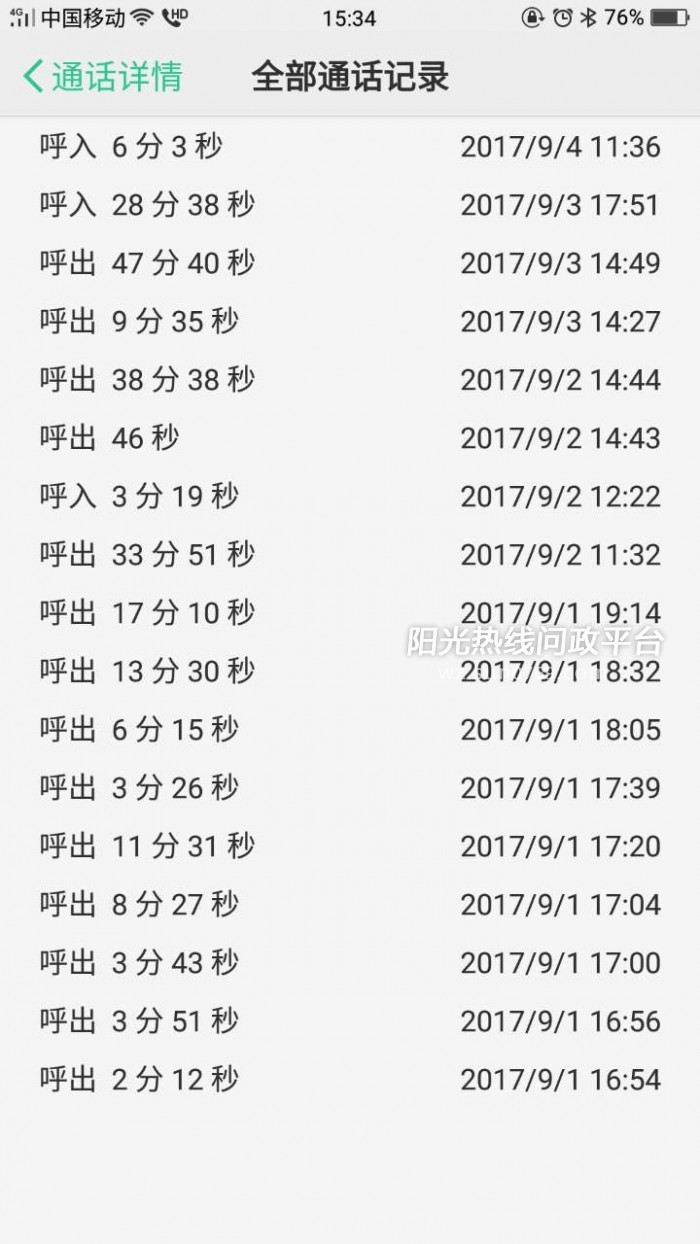Image resolution: width=700 pixels, height=1244 pixels.
Task: Go back to 通话详情
Action: coord(102,76)
